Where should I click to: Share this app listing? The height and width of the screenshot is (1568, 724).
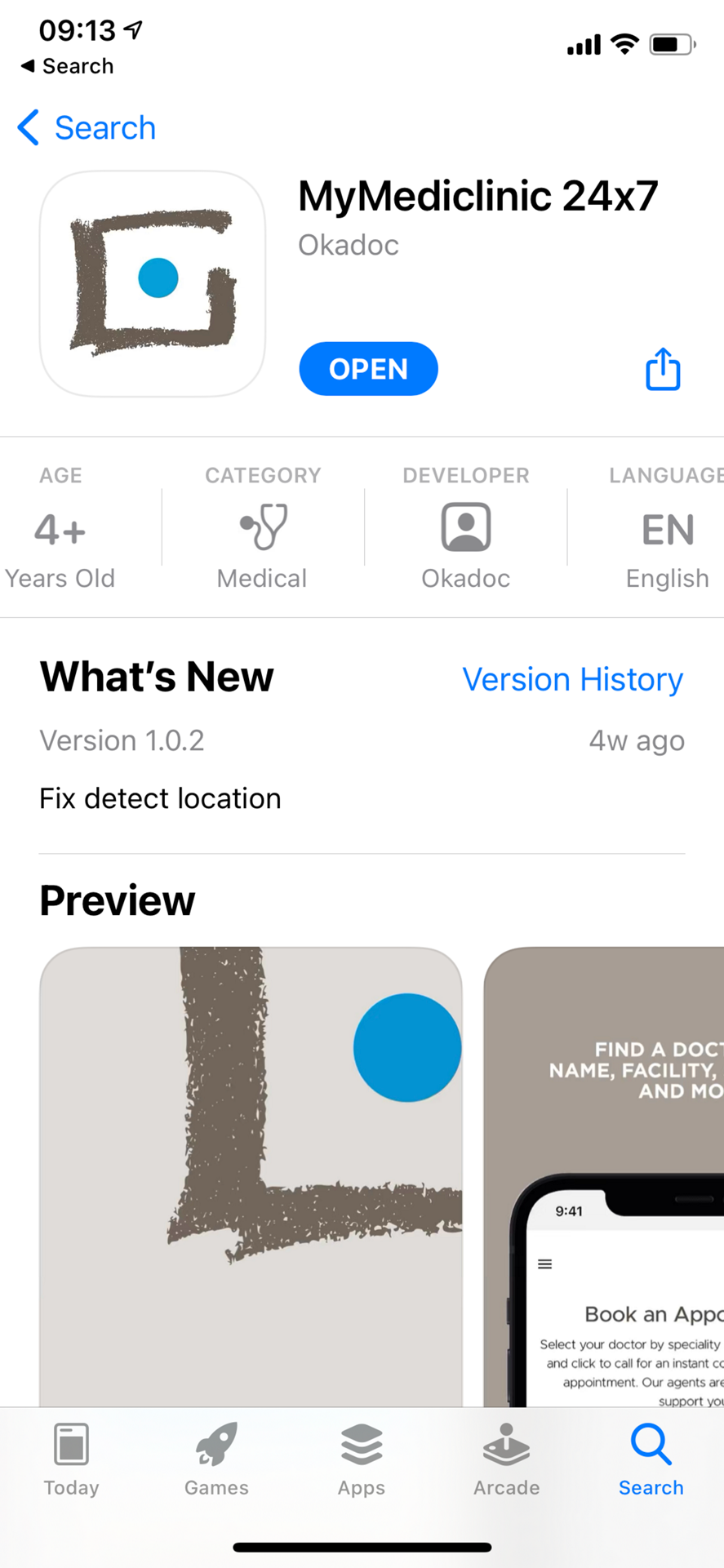(x=663, y=370)
